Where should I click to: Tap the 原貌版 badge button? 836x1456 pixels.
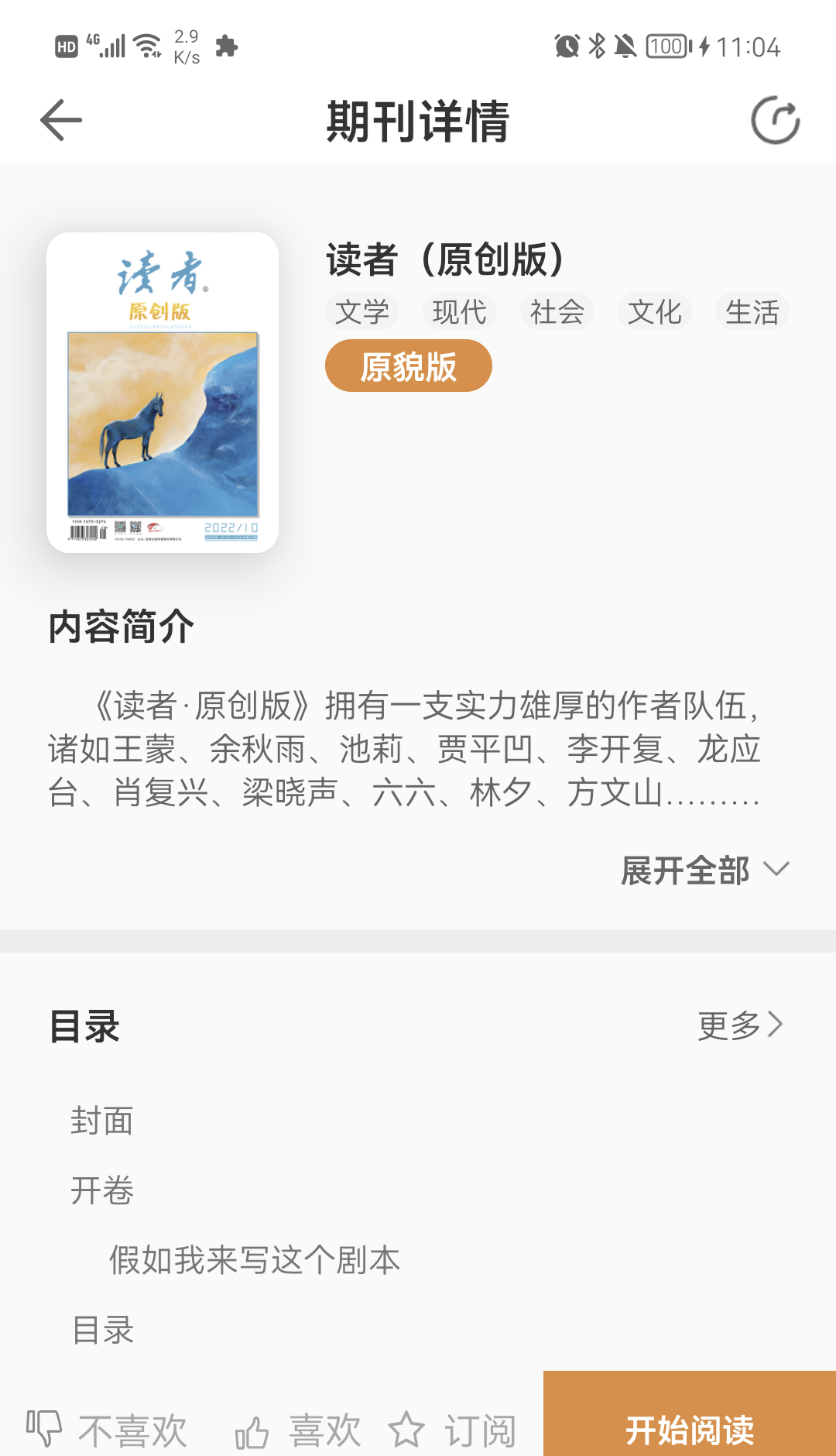409,365
